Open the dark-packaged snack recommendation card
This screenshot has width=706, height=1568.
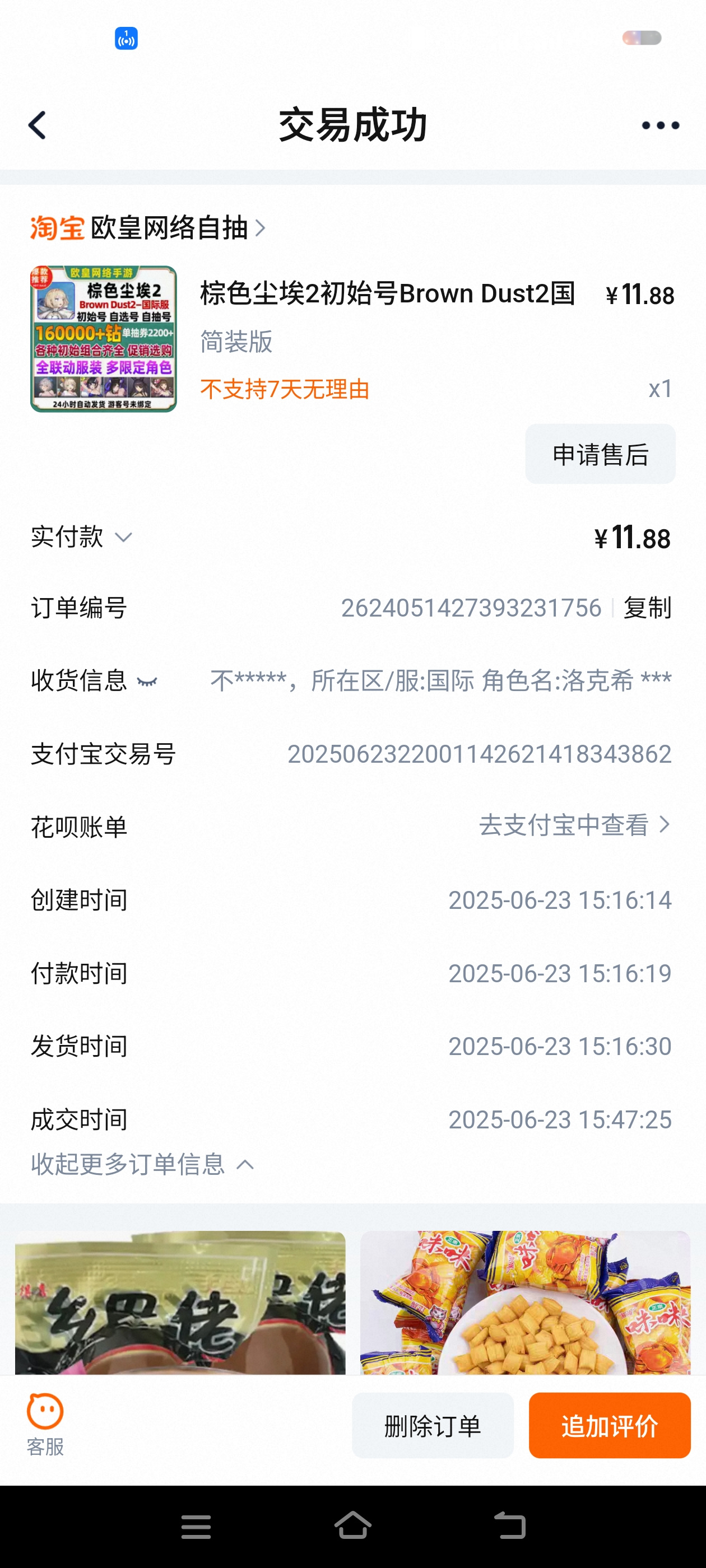tap(180, 1302)
